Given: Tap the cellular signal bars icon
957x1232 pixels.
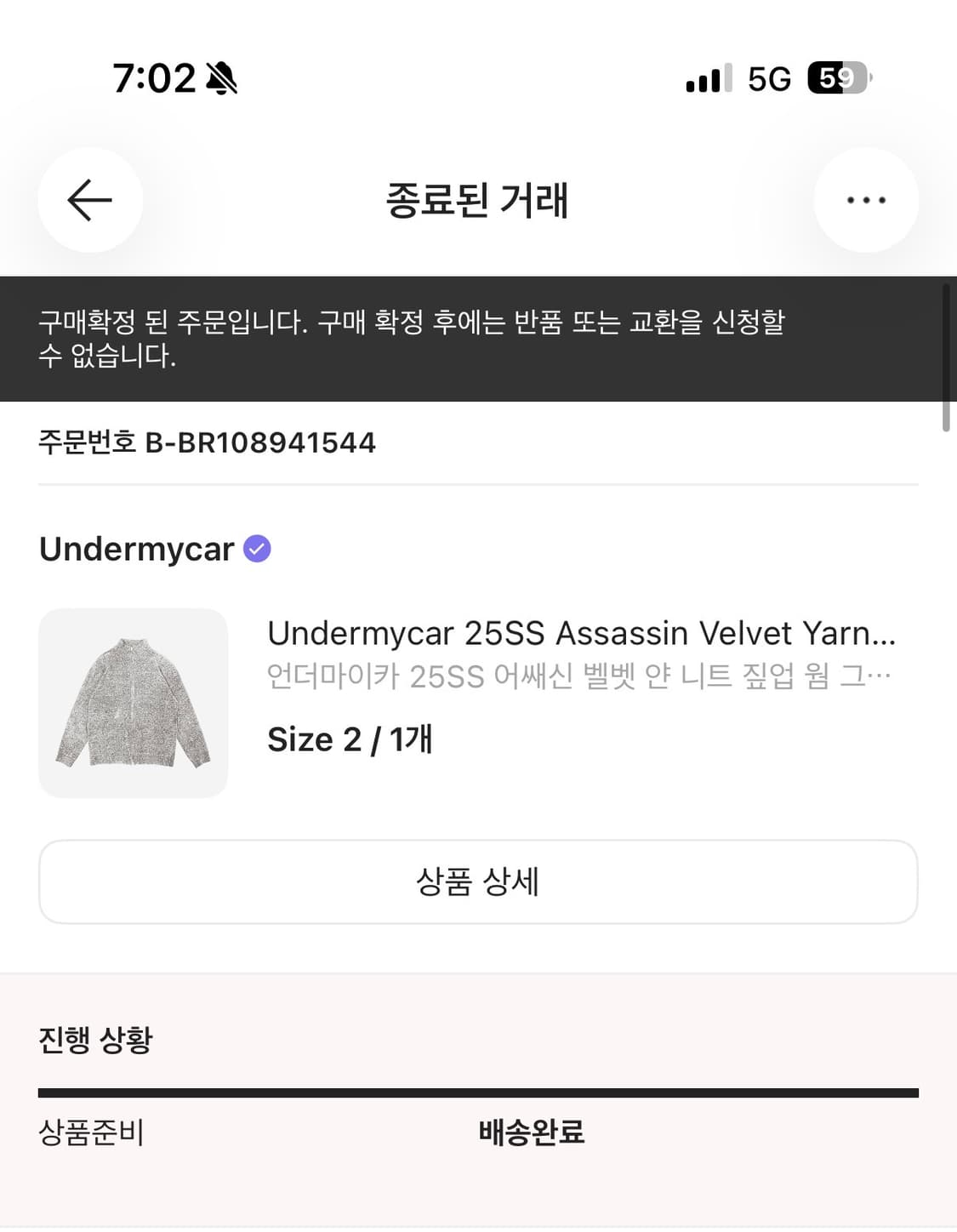Looking at the screenshot, I should tap(707, 78).
